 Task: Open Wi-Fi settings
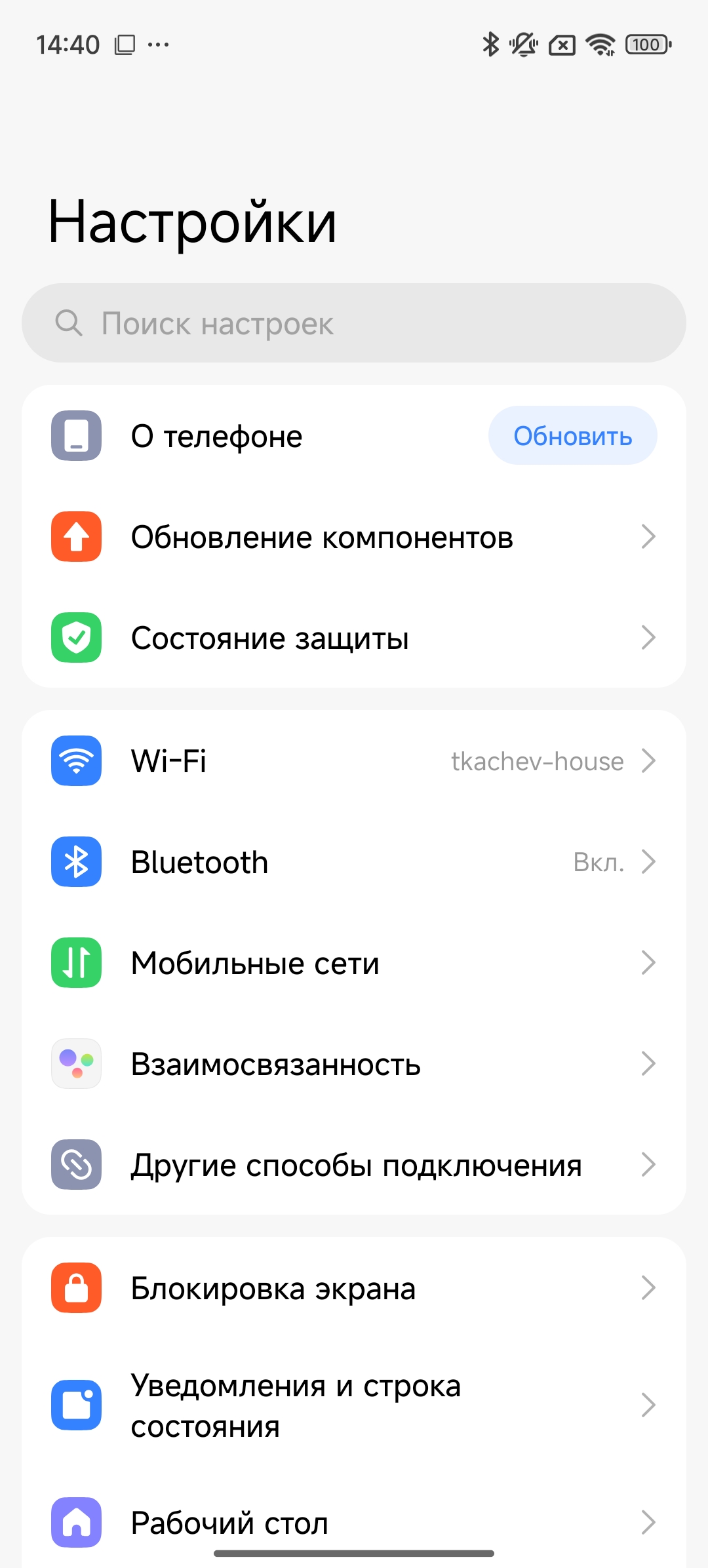click(x=354, y=761)
